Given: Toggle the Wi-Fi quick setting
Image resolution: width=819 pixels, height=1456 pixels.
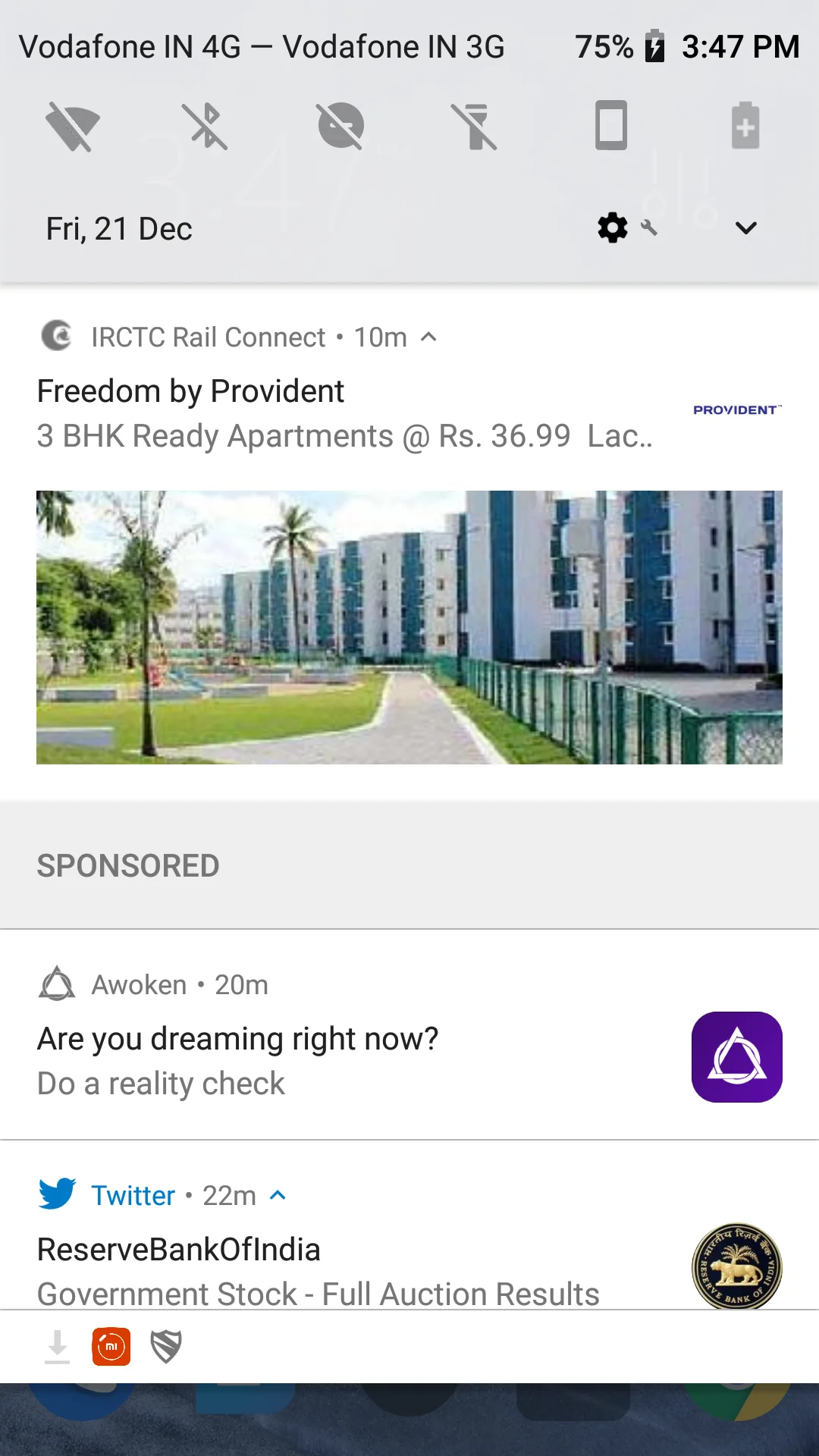Looking at the screenshot, I should click(x=73, y=126).
